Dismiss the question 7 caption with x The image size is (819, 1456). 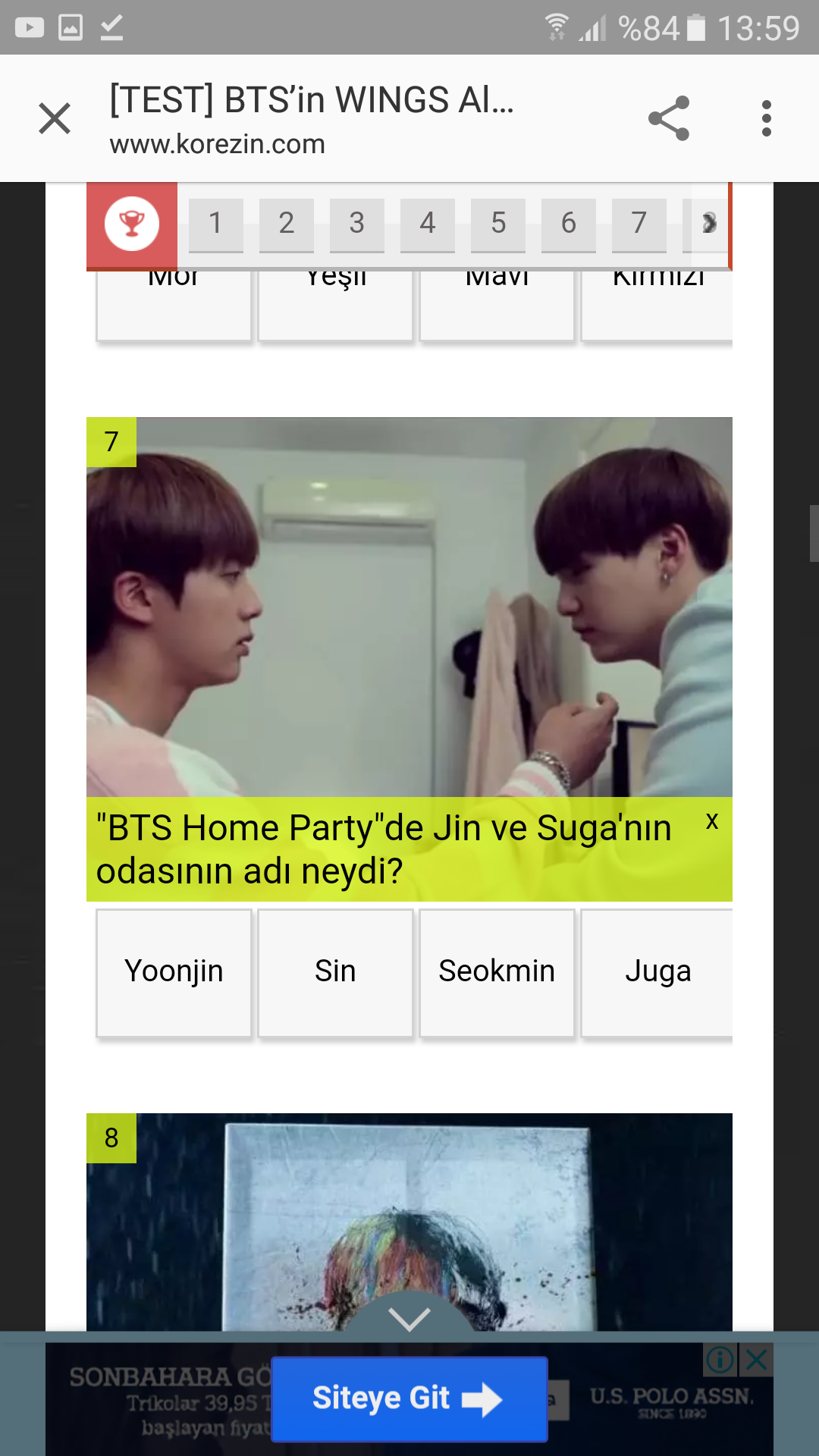click(711, 822)
